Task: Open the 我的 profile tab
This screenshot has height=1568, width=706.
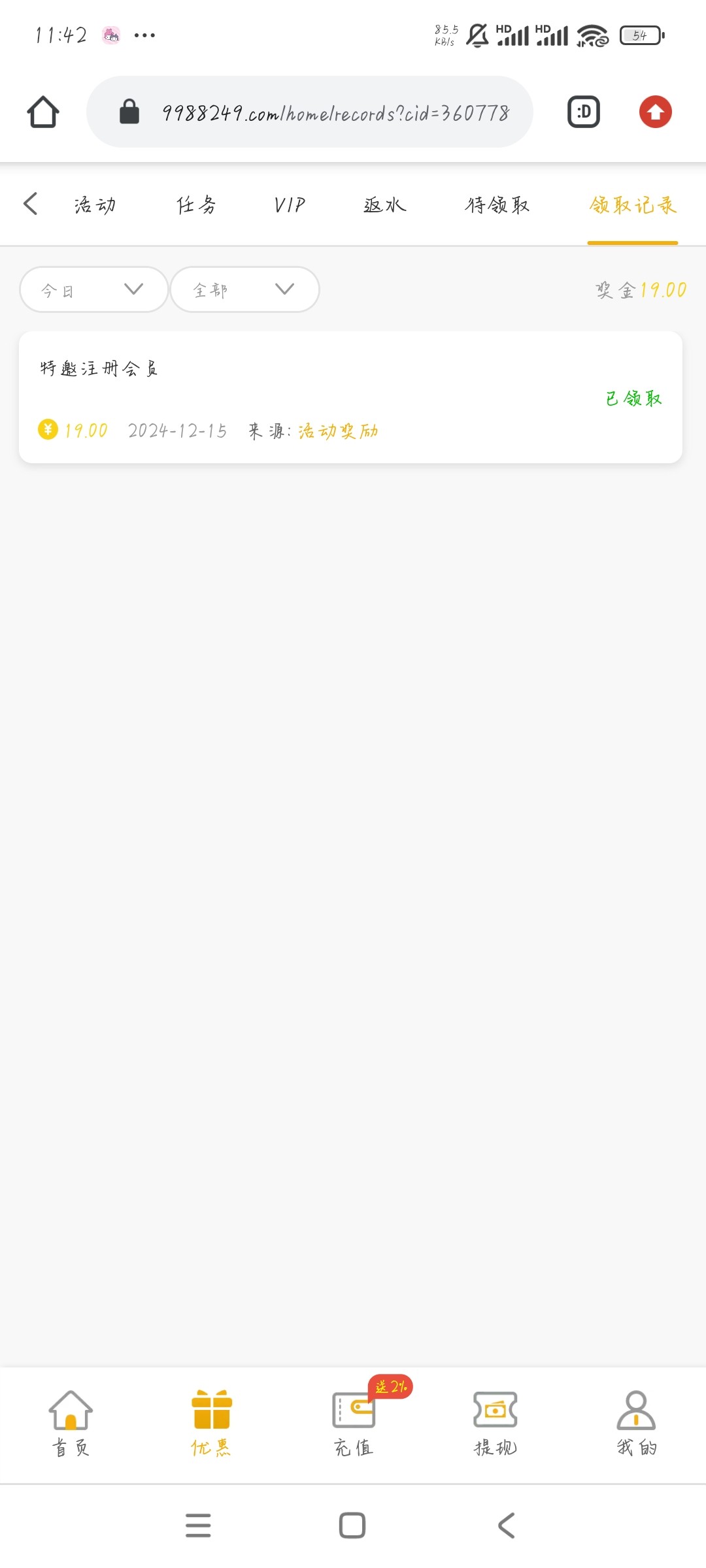Action: click(x=637, y=1424)
